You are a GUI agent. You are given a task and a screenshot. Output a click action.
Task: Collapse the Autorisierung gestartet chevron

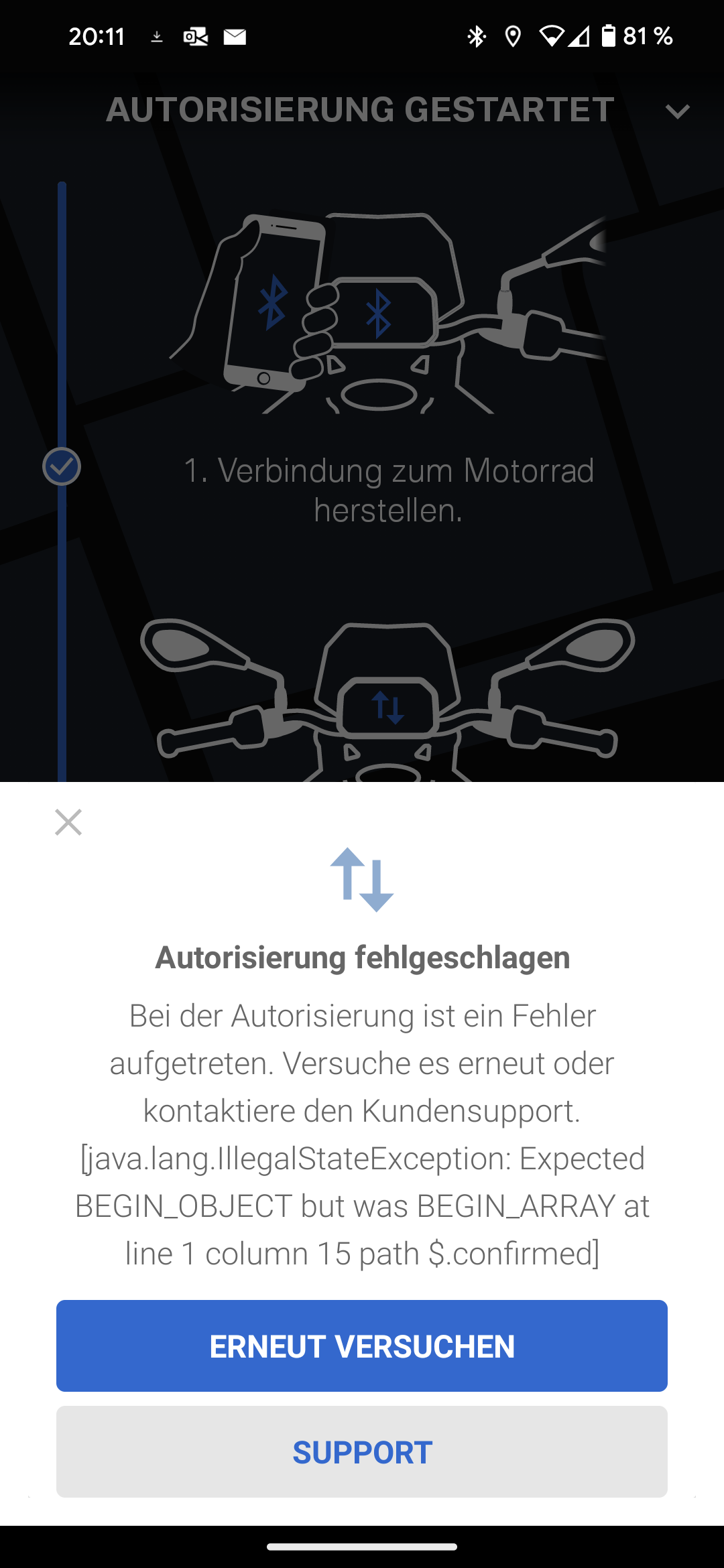678,111
